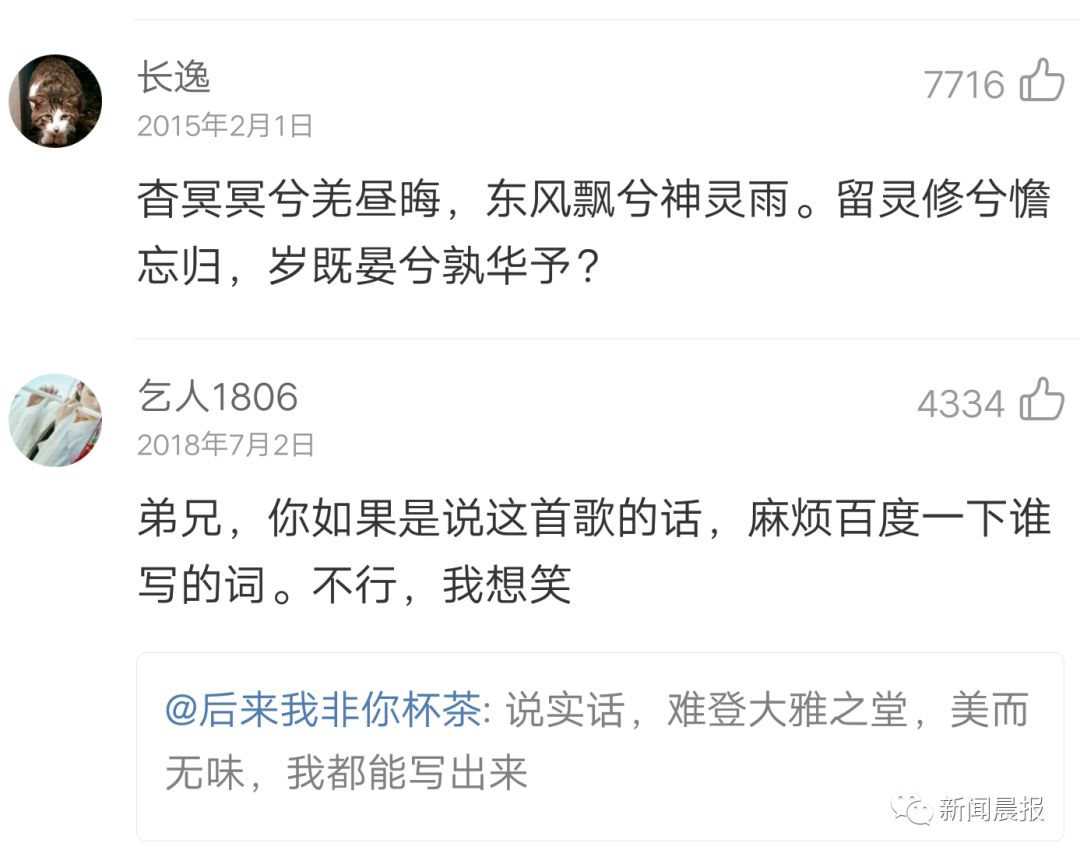
Task: Like the comment by 乞人1806
Action: tap(1041, 400)
